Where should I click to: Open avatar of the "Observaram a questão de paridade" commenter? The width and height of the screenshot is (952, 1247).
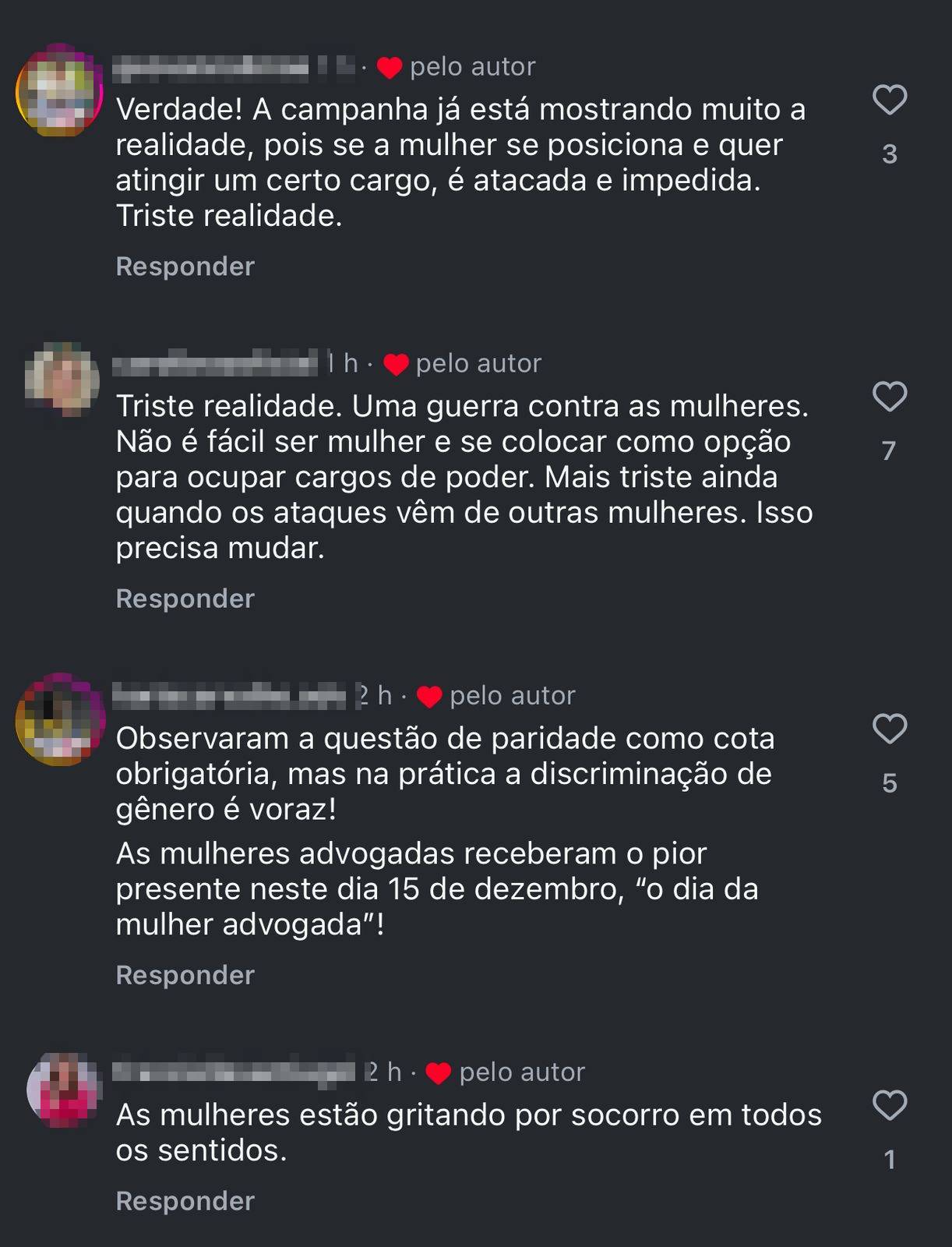60,719
